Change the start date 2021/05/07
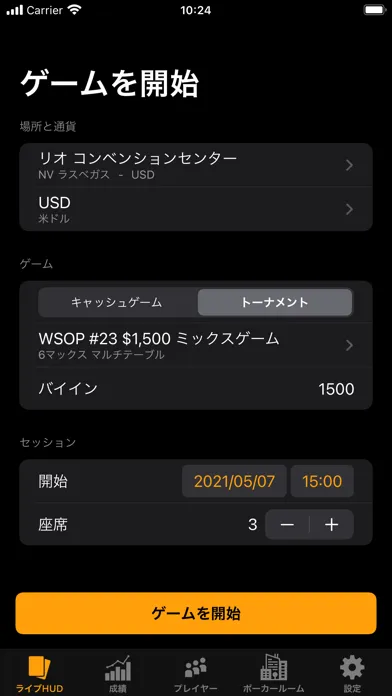This screenshot has width=392, height=696. 234,481
